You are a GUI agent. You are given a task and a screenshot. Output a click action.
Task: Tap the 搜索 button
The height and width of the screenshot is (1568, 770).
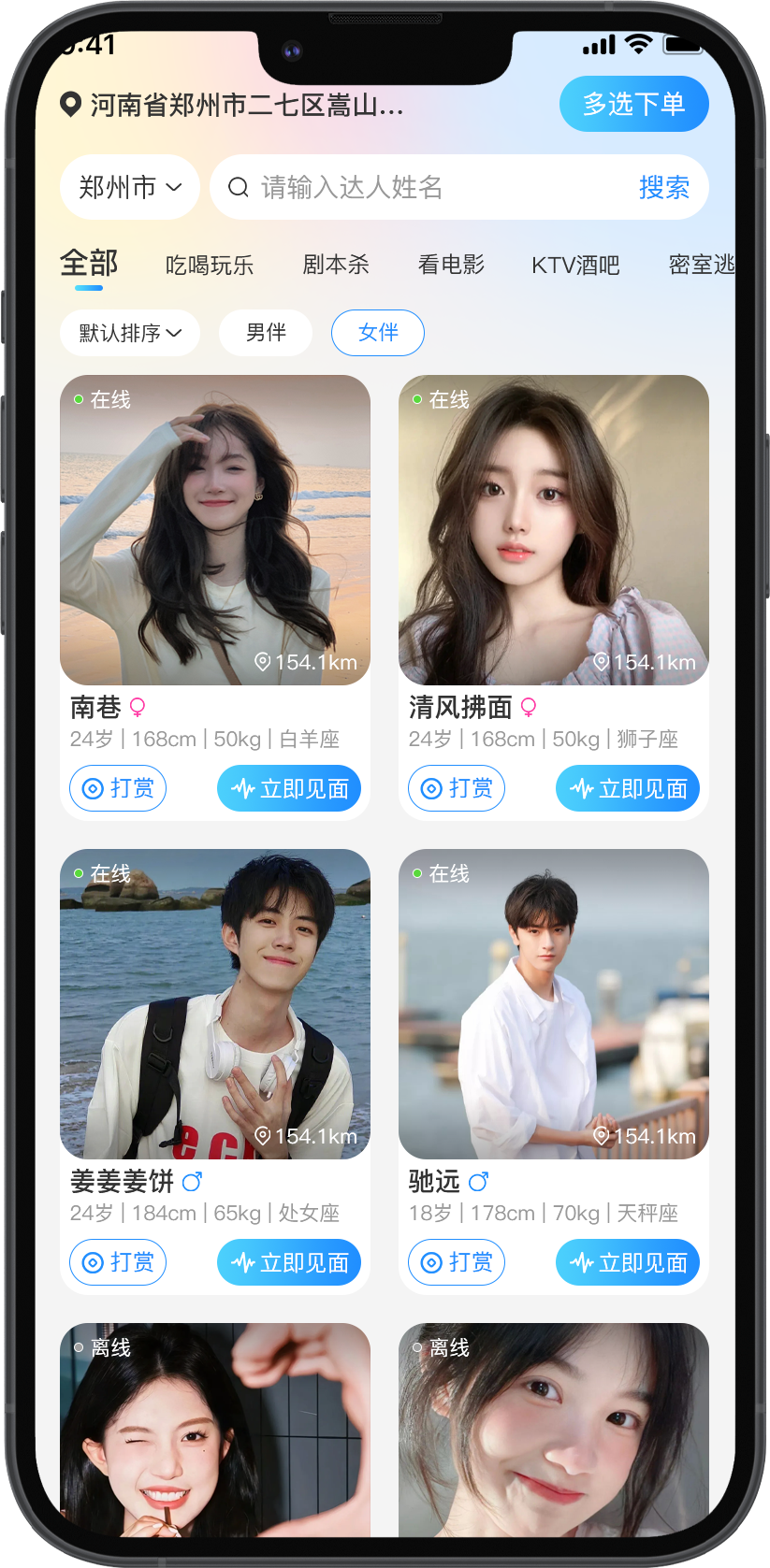point(663,187)
